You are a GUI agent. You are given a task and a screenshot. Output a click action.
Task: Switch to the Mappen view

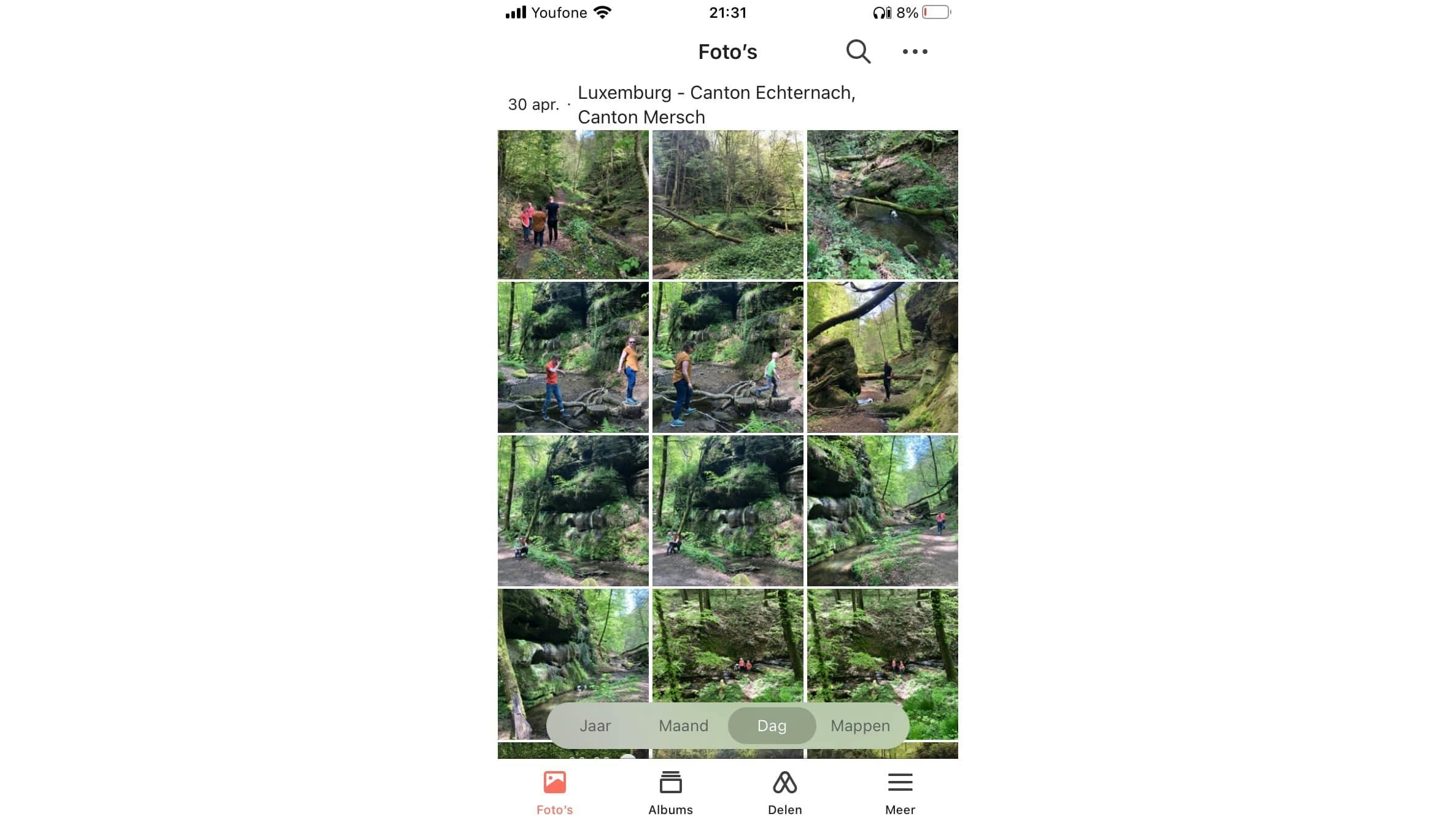pyautogui.click(x=860, y=726)
